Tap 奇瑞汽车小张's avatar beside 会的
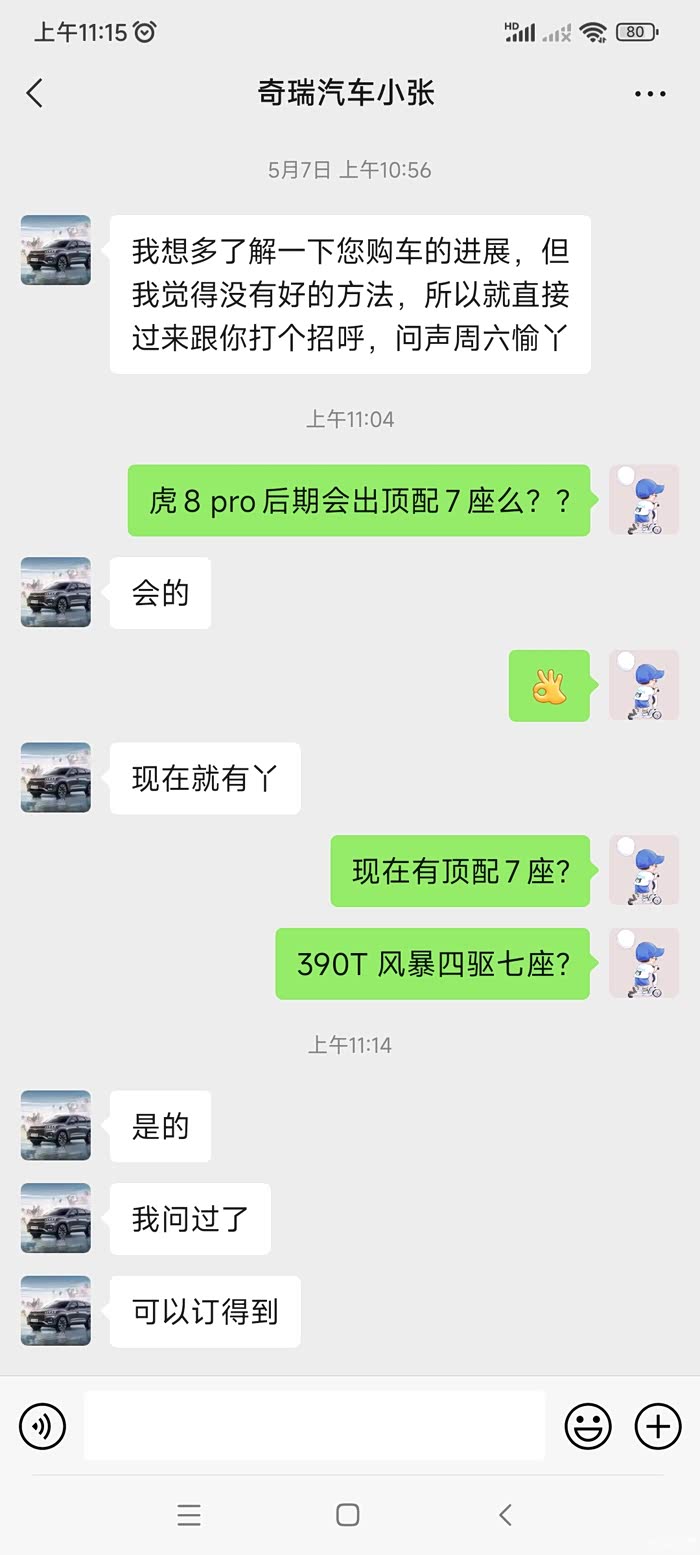This screenshot has height=1555, width=700. (x=56, y=593)
